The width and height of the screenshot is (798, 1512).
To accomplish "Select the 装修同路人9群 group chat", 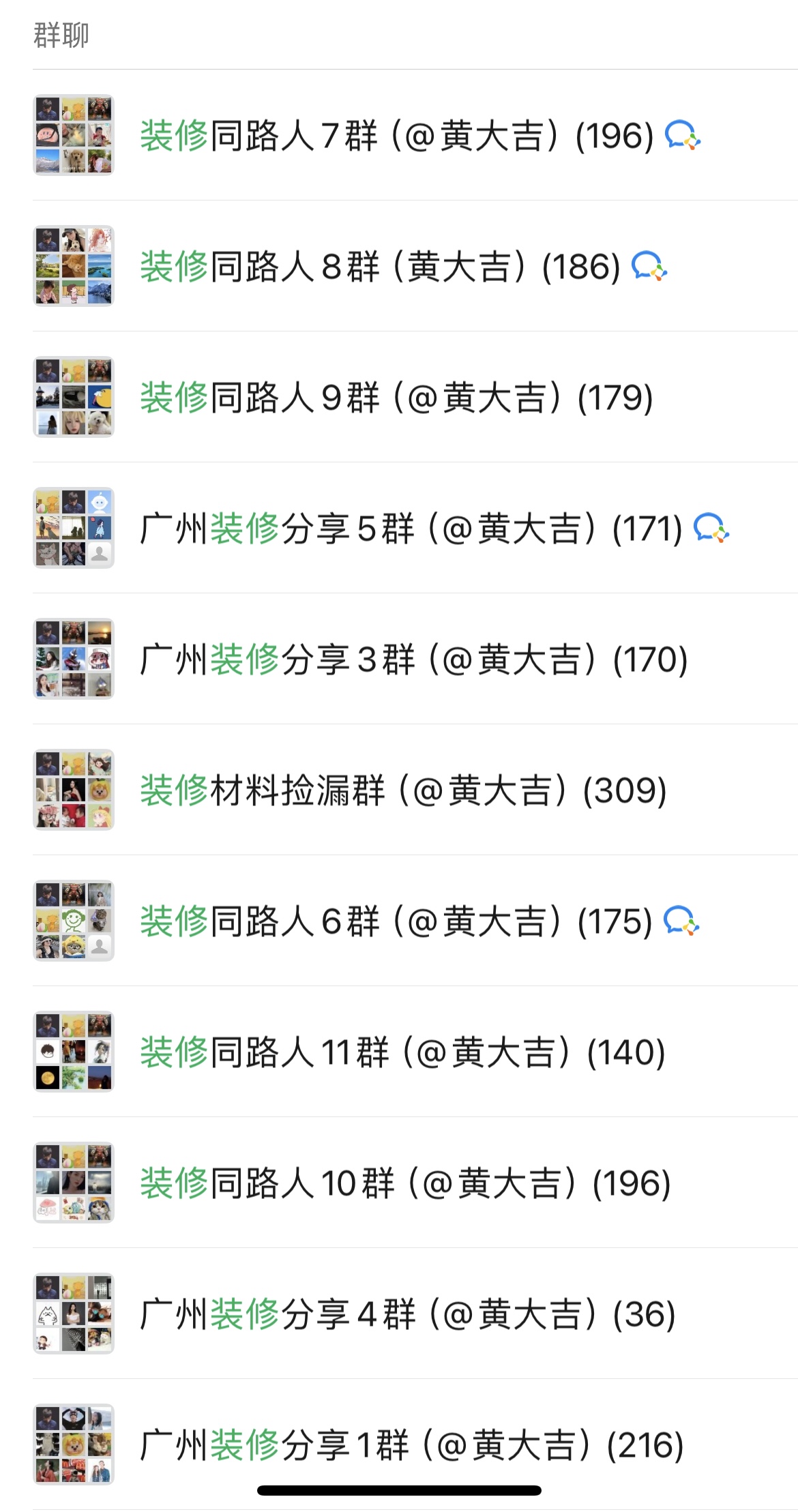I will coord(396,397).
